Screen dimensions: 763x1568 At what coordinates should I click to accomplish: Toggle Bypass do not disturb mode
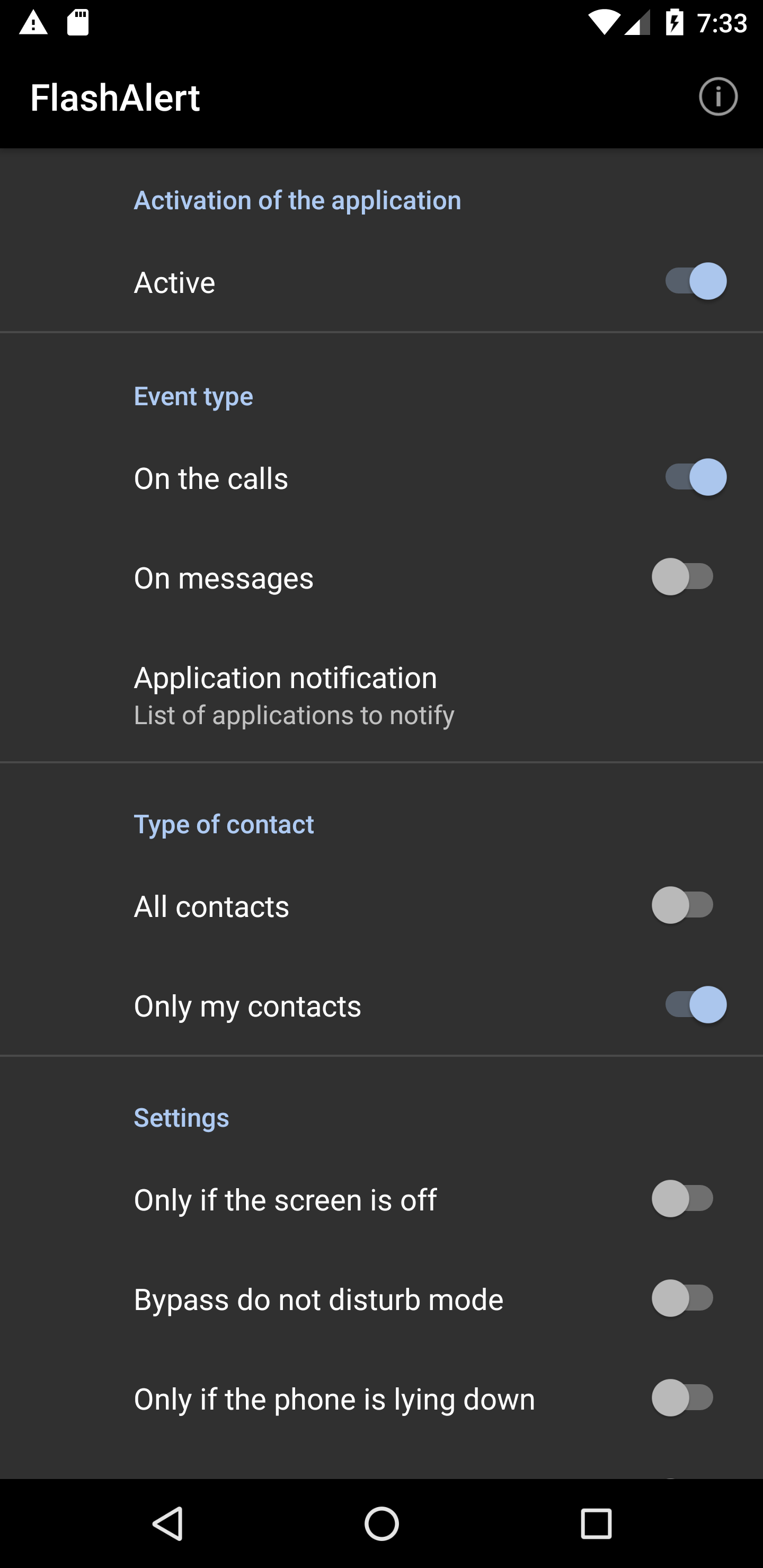682,1298
